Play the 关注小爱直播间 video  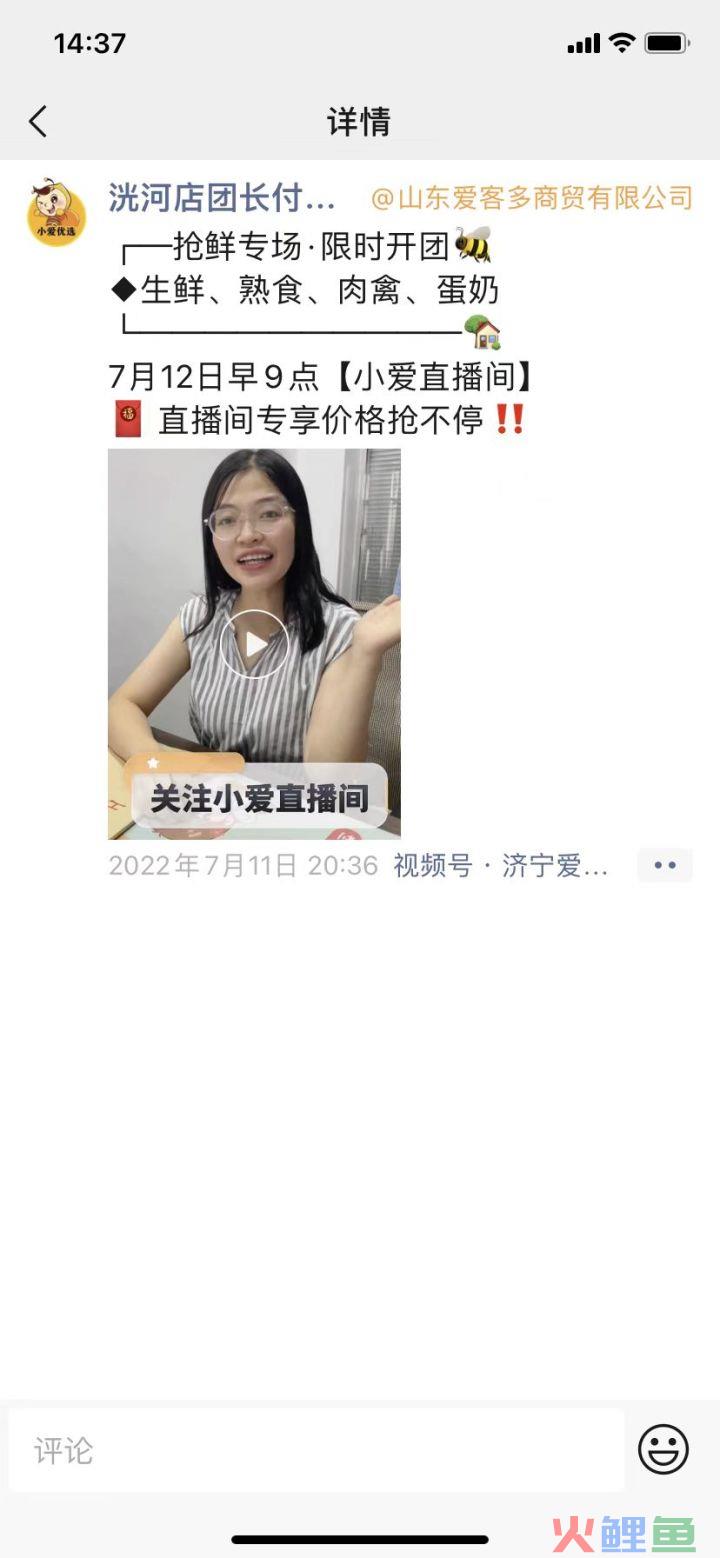pos(254,644)
